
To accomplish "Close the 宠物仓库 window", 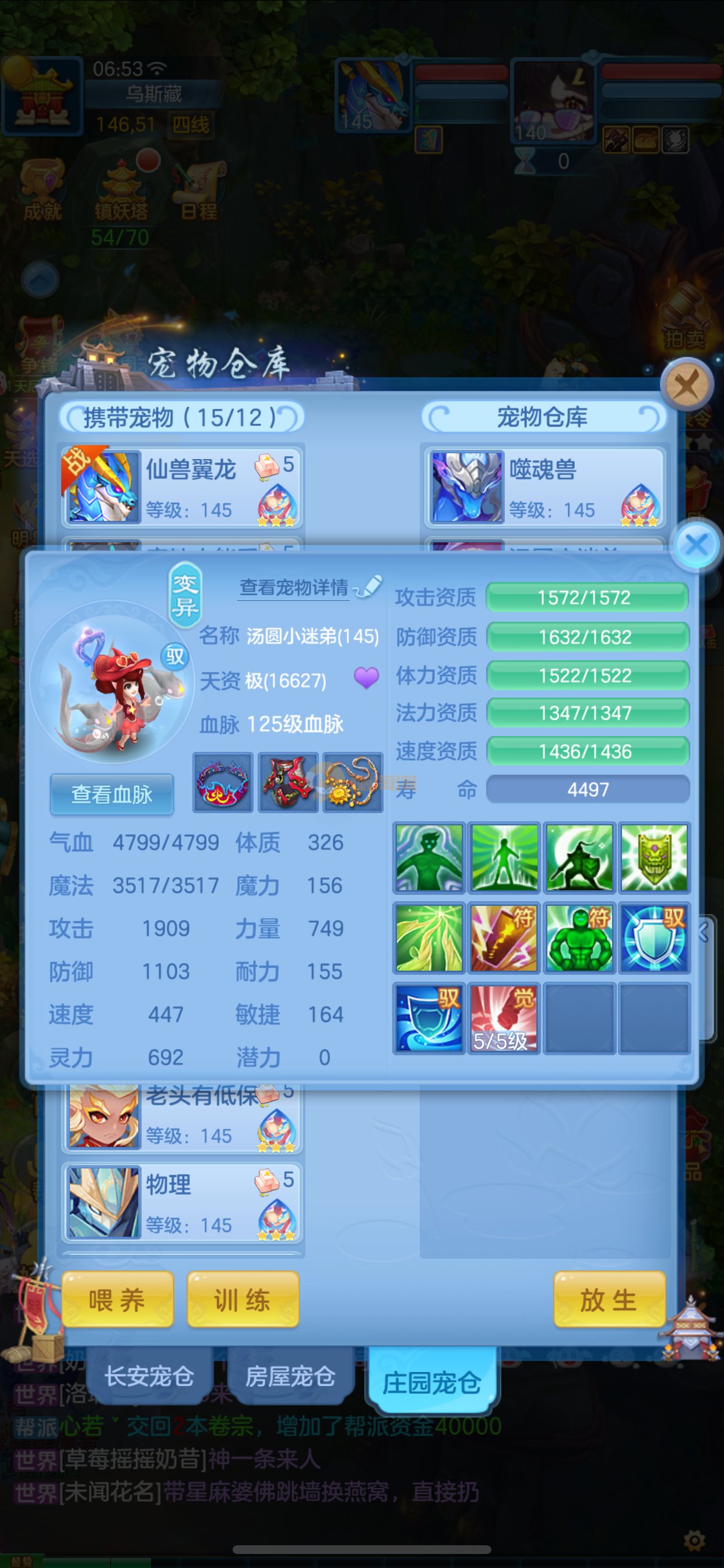I will tap(687, 384).
